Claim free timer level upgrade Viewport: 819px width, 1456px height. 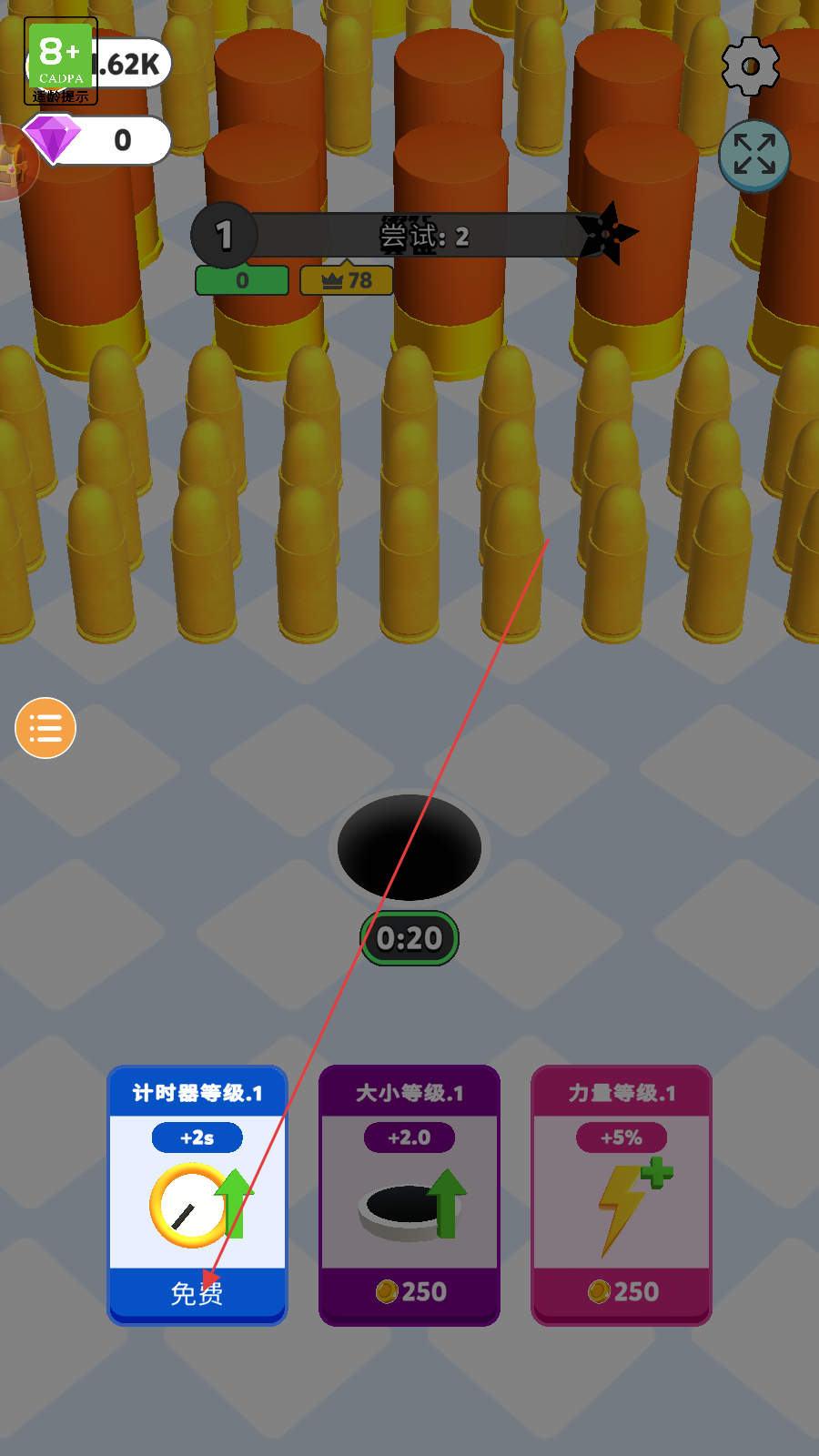pos(197,1292)
